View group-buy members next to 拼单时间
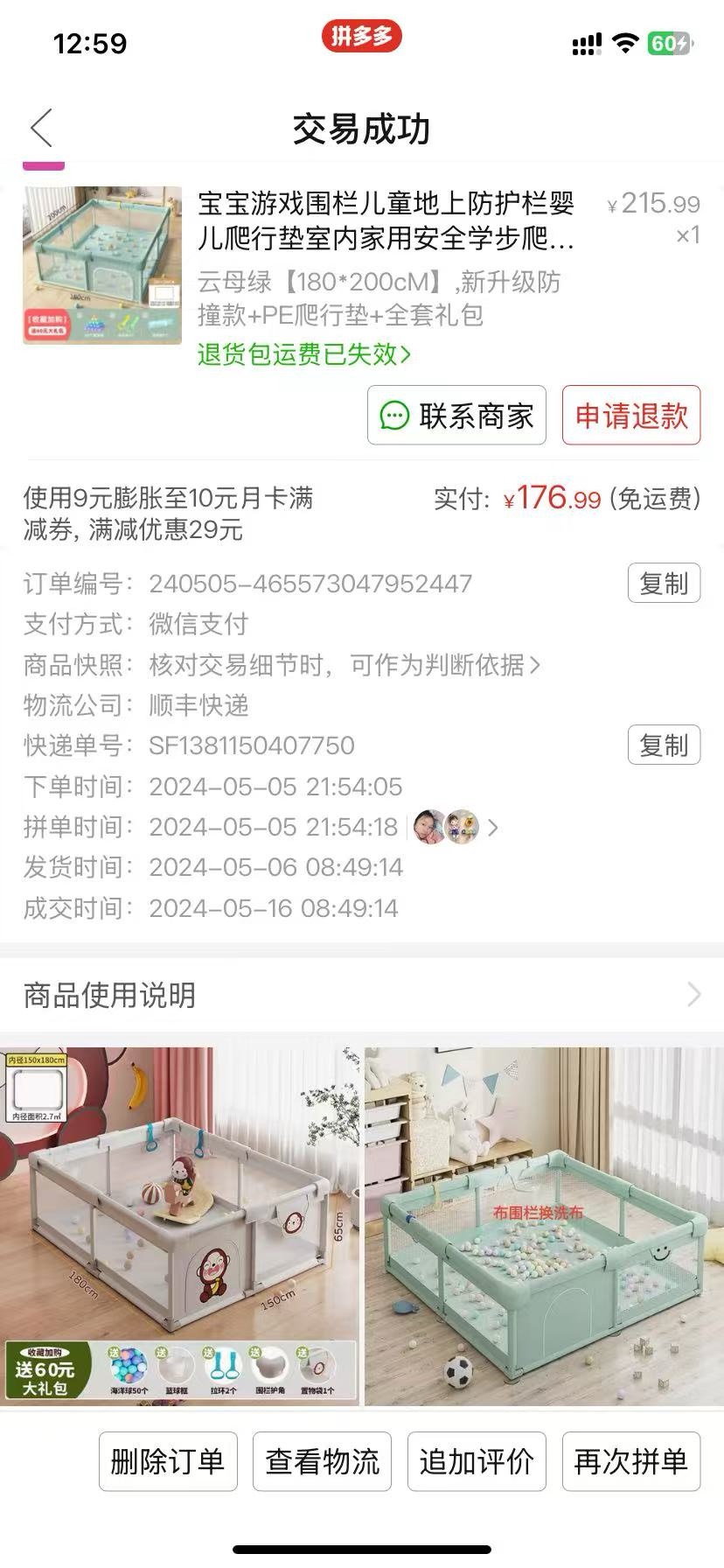Screen dimensions: 724x1568 pyautogui.click(x=455, y=827)
